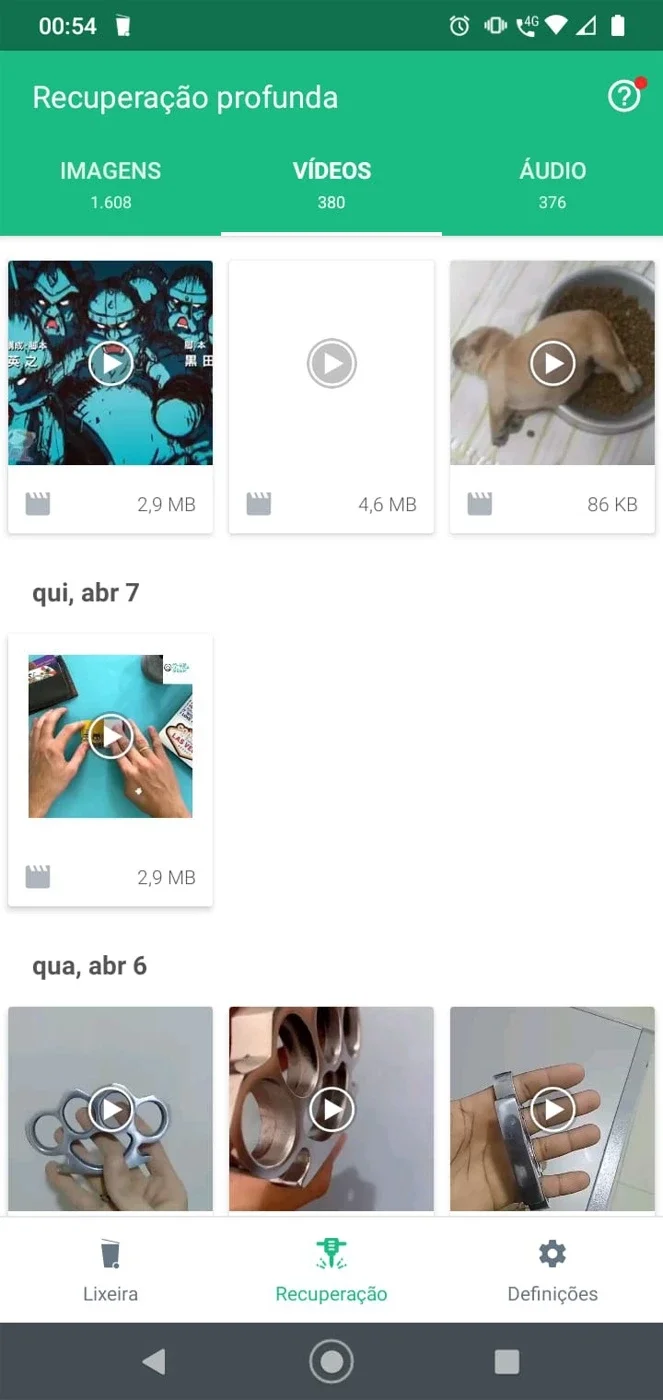663x1400 pixels.
Task: Open the help question mark icon
Action: point(624,97)
